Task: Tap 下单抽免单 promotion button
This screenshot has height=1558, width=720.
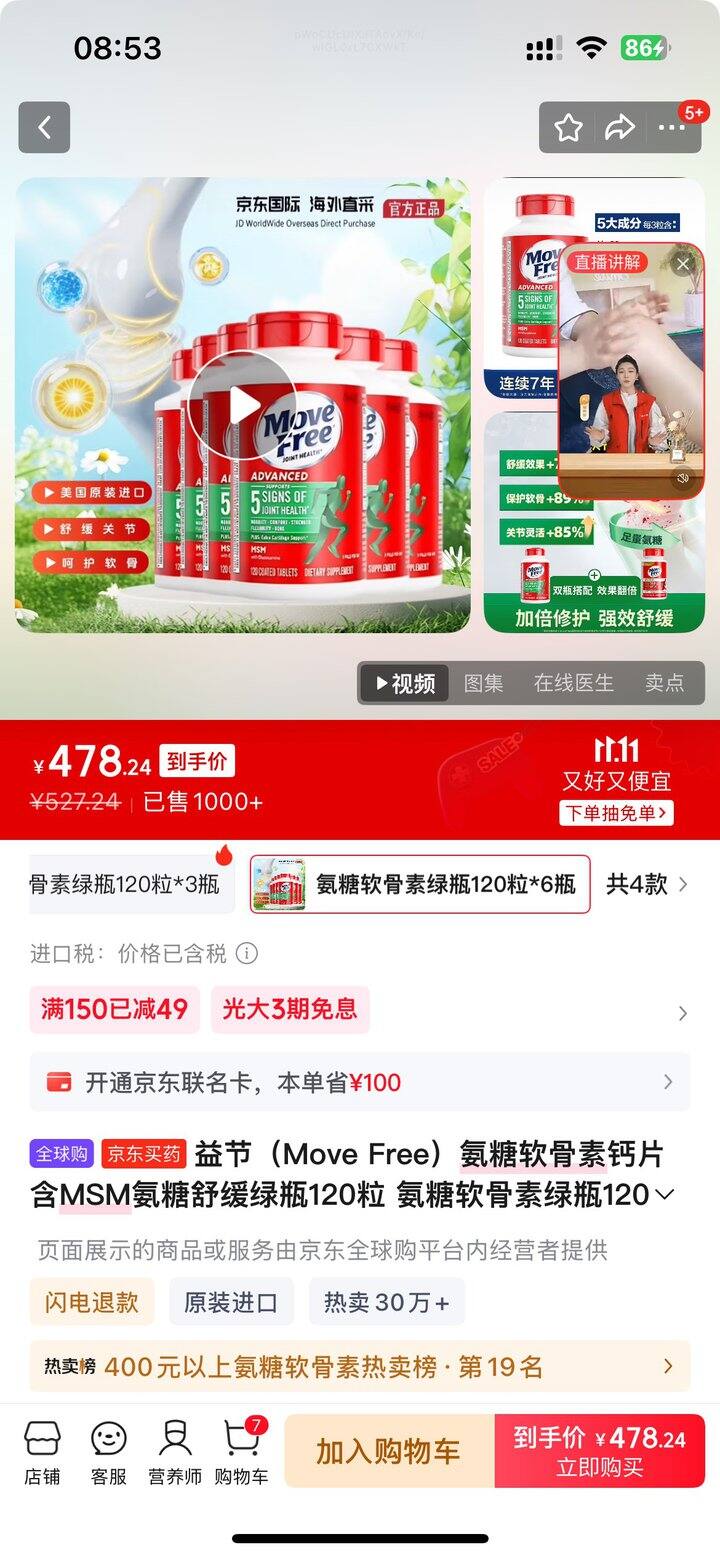Action: [616, 813]
